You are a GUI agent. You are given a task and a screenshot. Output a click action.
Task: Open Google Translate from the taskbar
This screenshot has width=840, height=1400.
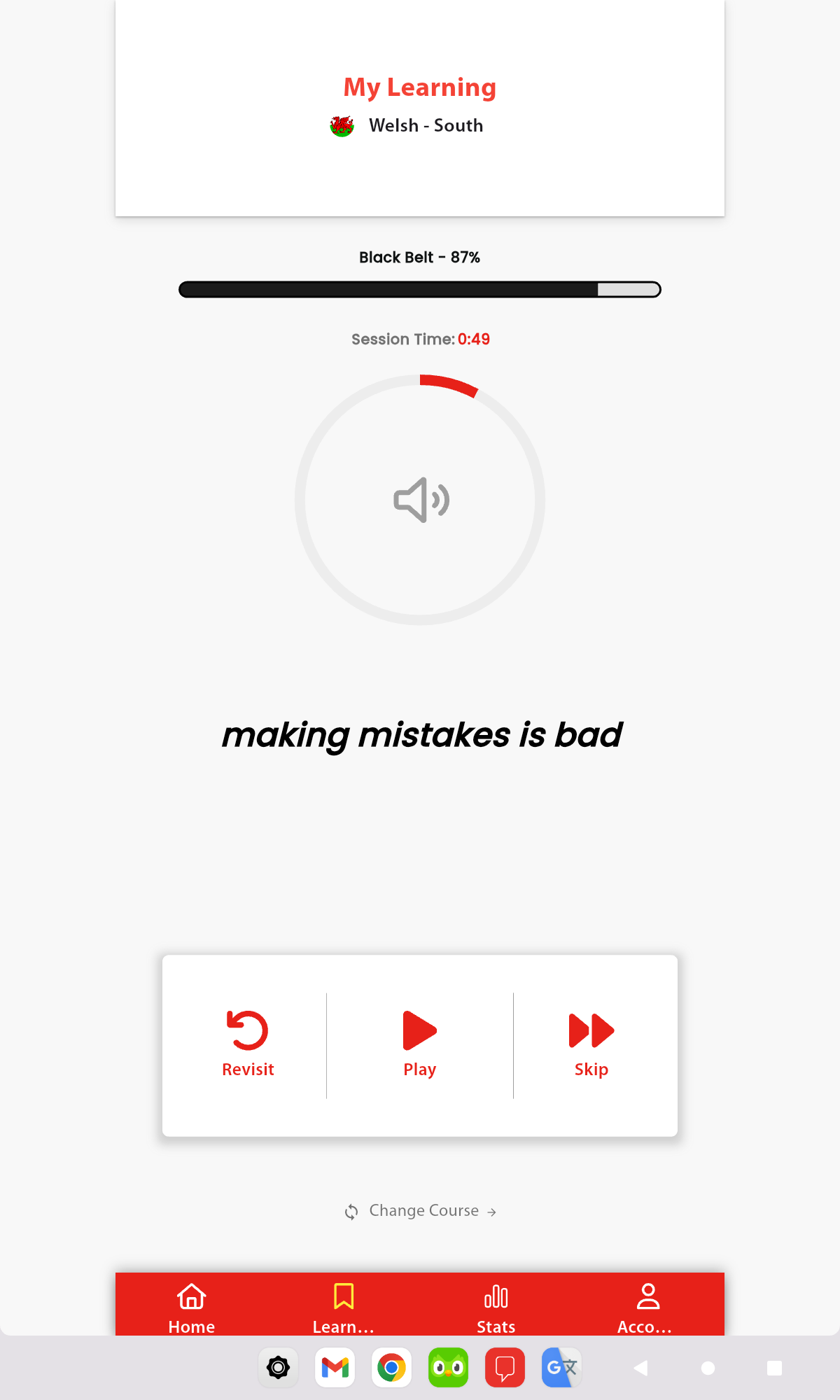pos(561,1367)
